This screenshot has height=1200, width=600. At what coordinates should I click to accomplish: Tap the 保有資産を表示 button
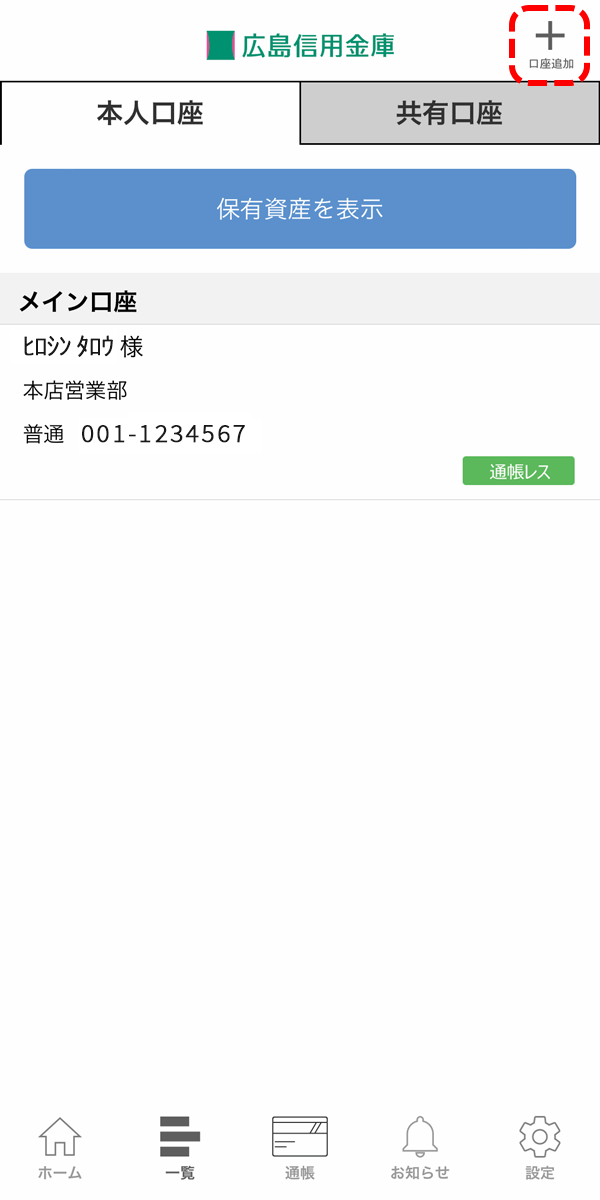(300, 209)
